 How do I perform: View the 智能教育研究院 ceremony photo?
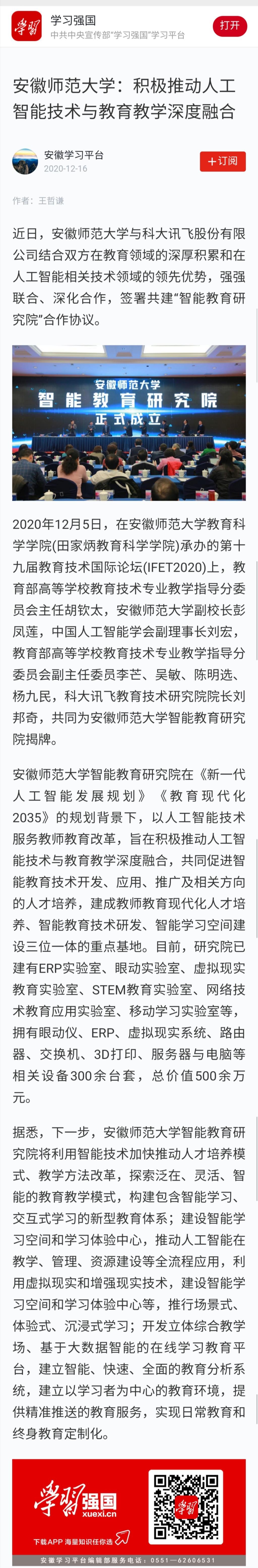[129, 422]
